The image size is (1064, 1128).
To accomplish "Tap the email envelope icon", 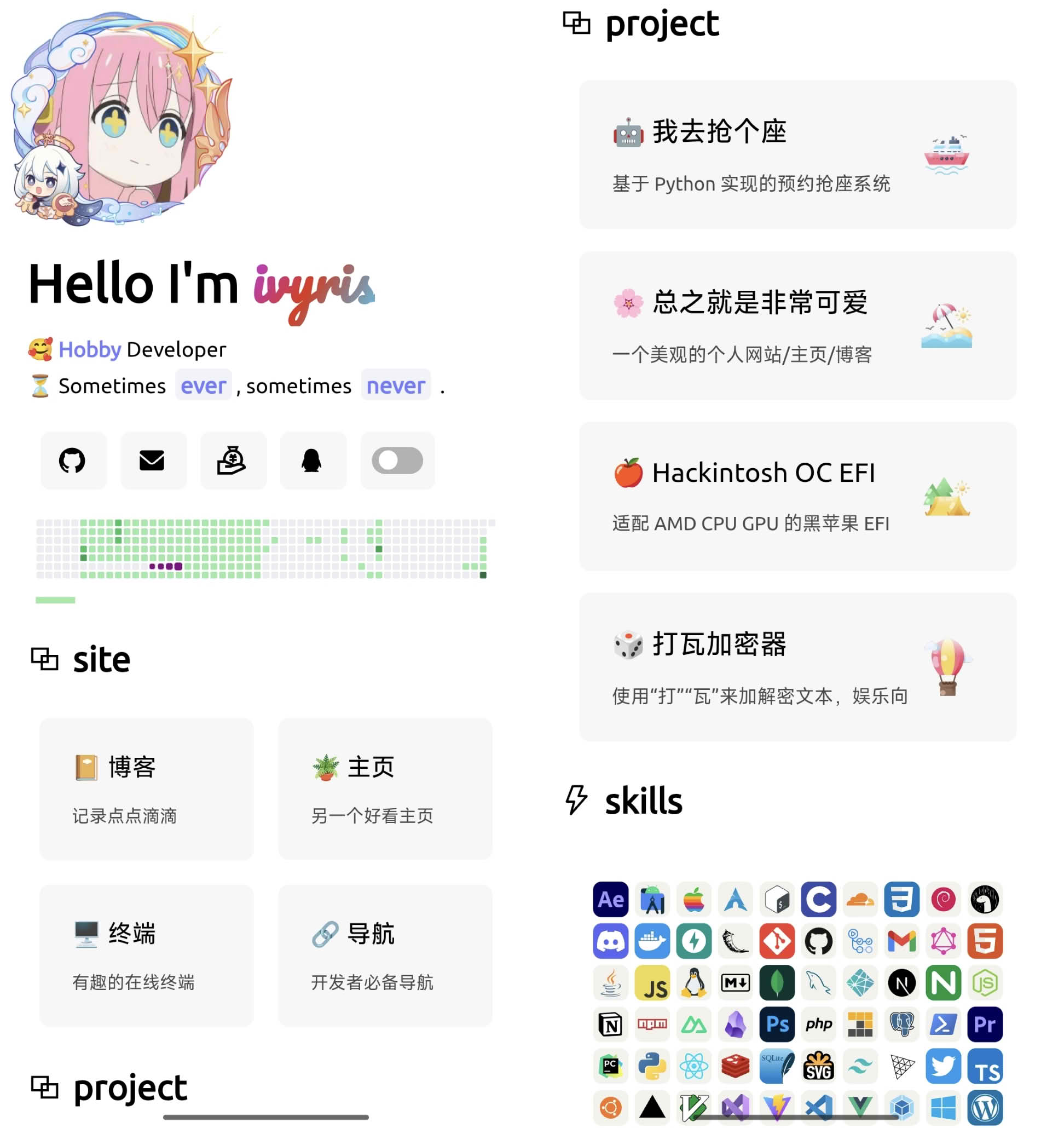I will (153, 461).
